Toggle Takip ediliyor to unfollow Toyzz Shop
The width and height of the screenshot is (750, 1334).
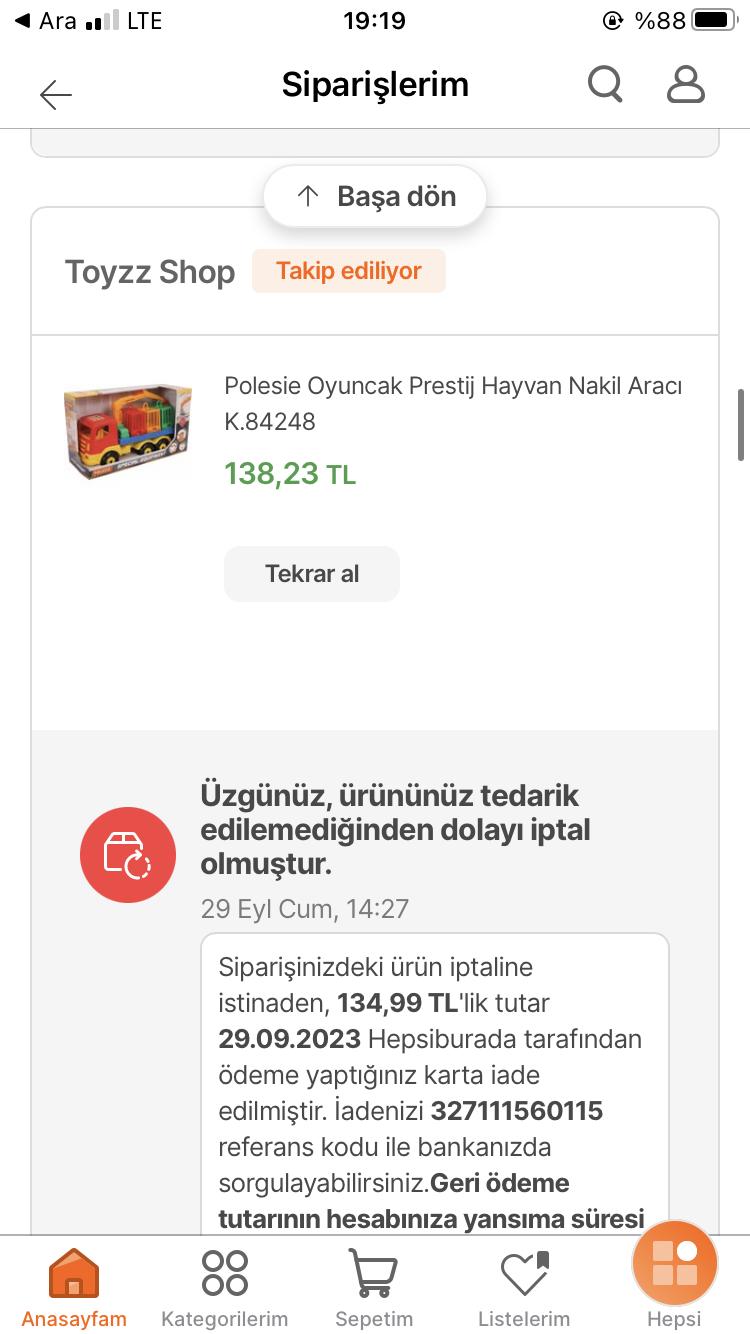(348, 270)
